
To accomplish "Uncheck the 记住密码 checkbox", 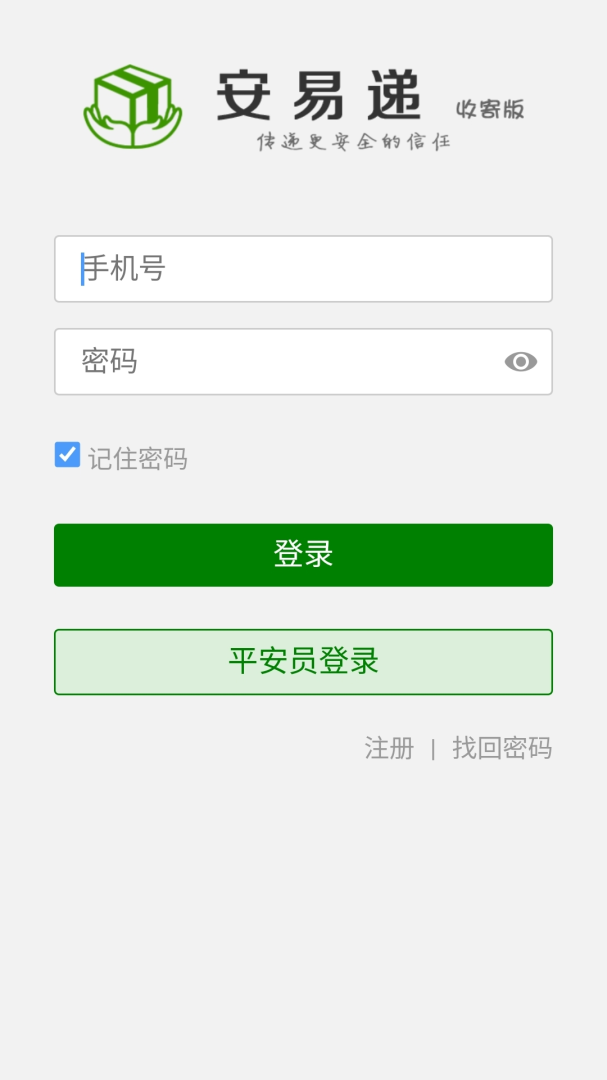I will (x=67, y=455).
